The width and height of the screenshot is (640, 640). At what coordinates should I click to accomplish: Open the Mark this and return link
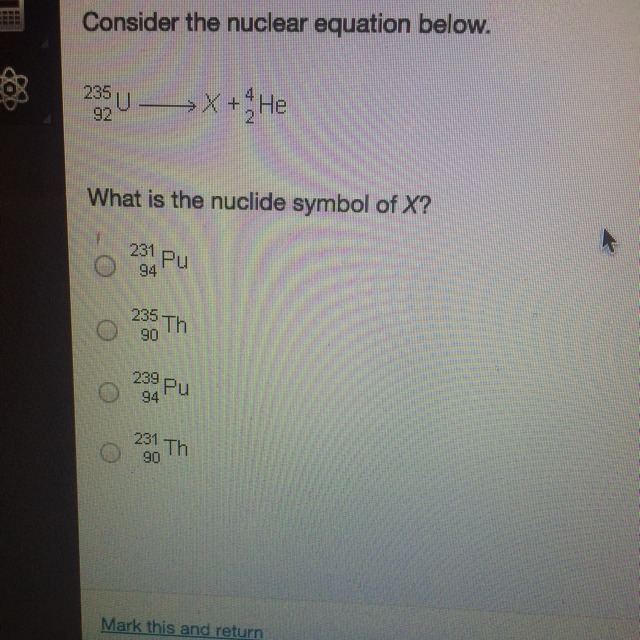pos(181,629)
